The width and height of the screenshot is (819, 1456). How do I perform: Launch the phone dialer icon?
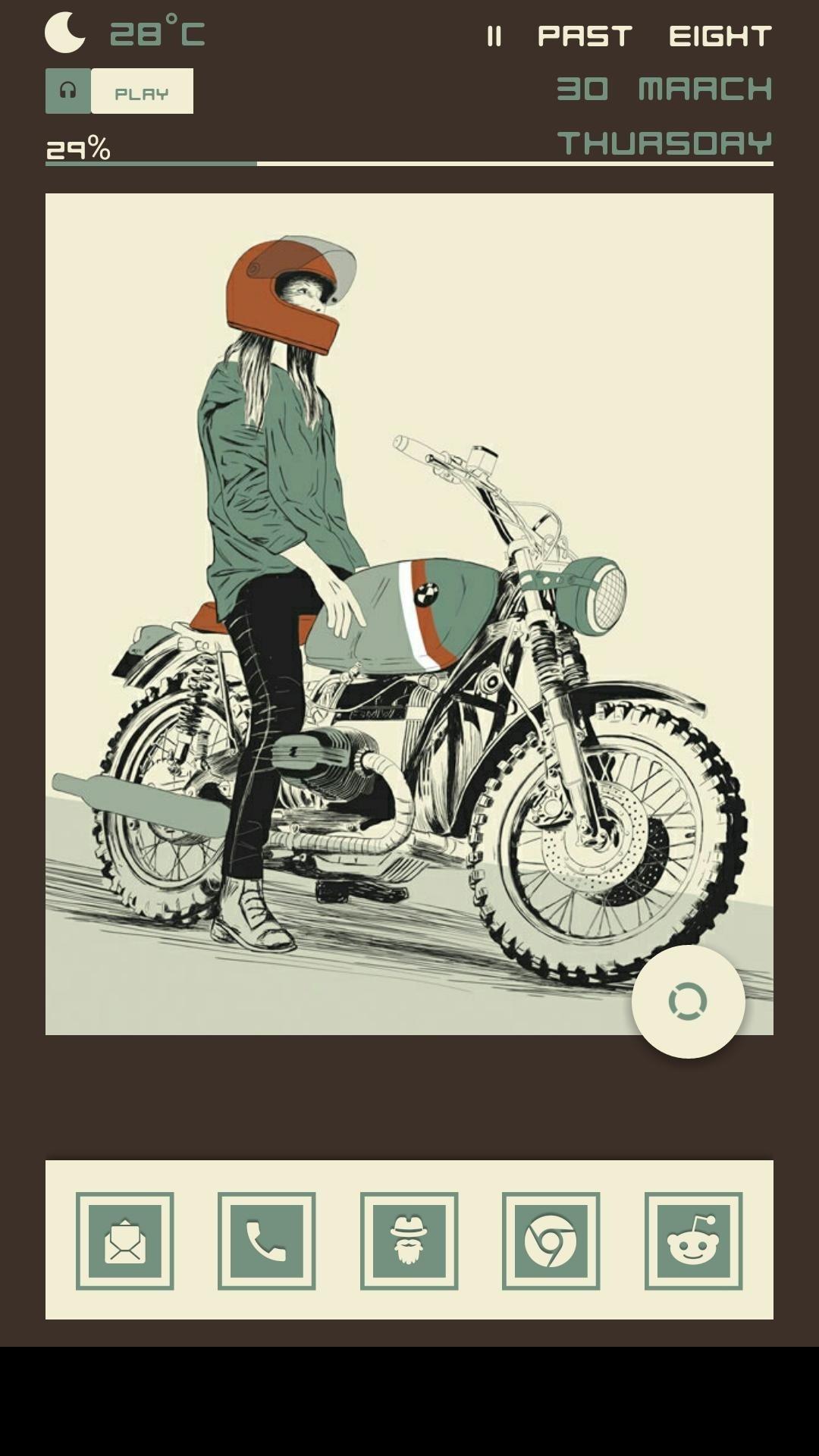point(267,1241)
